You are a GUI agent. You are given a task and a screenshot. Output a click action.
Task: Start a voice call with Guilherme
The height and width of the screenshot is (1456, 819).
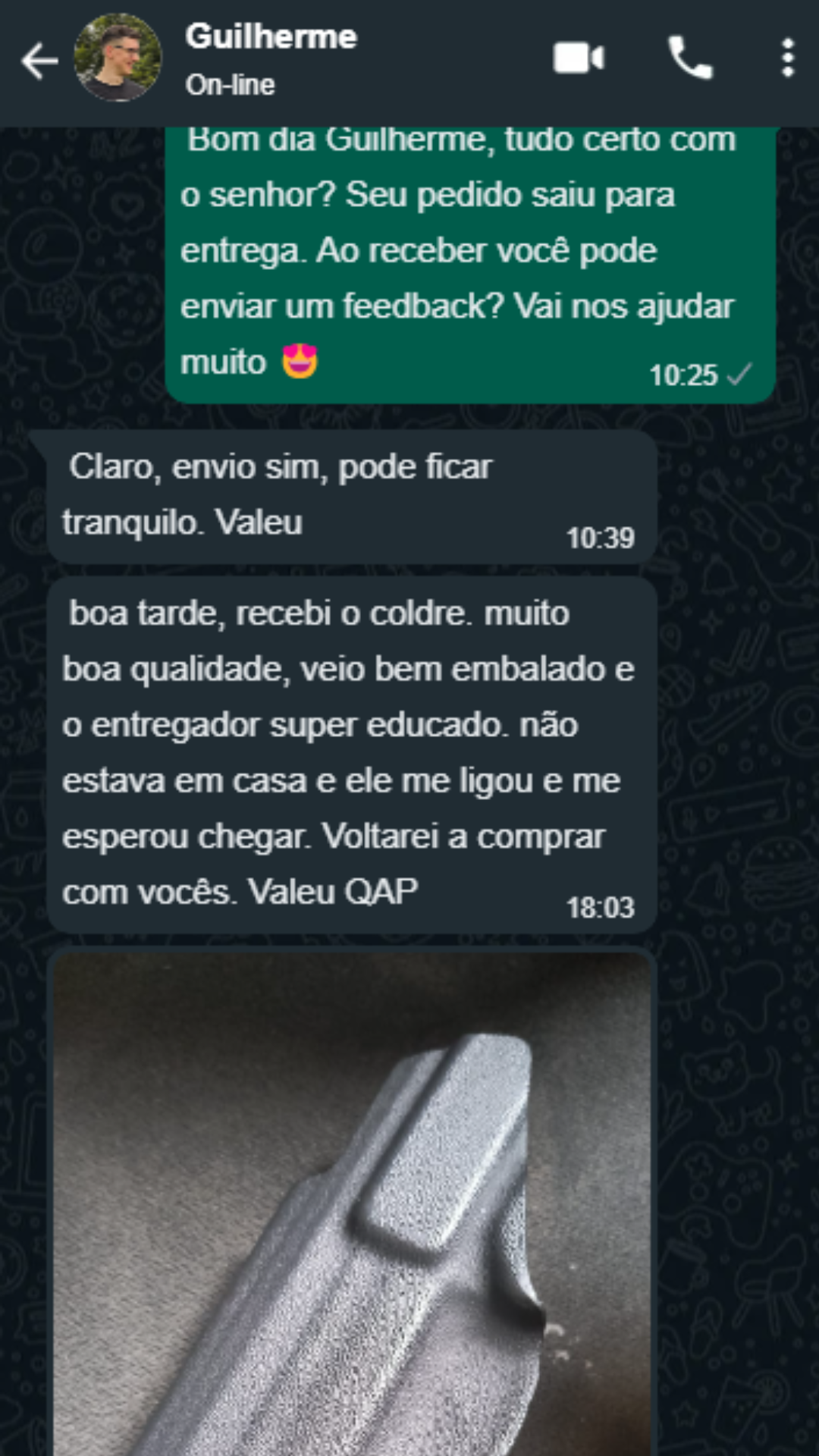click(x=690, y=58)
